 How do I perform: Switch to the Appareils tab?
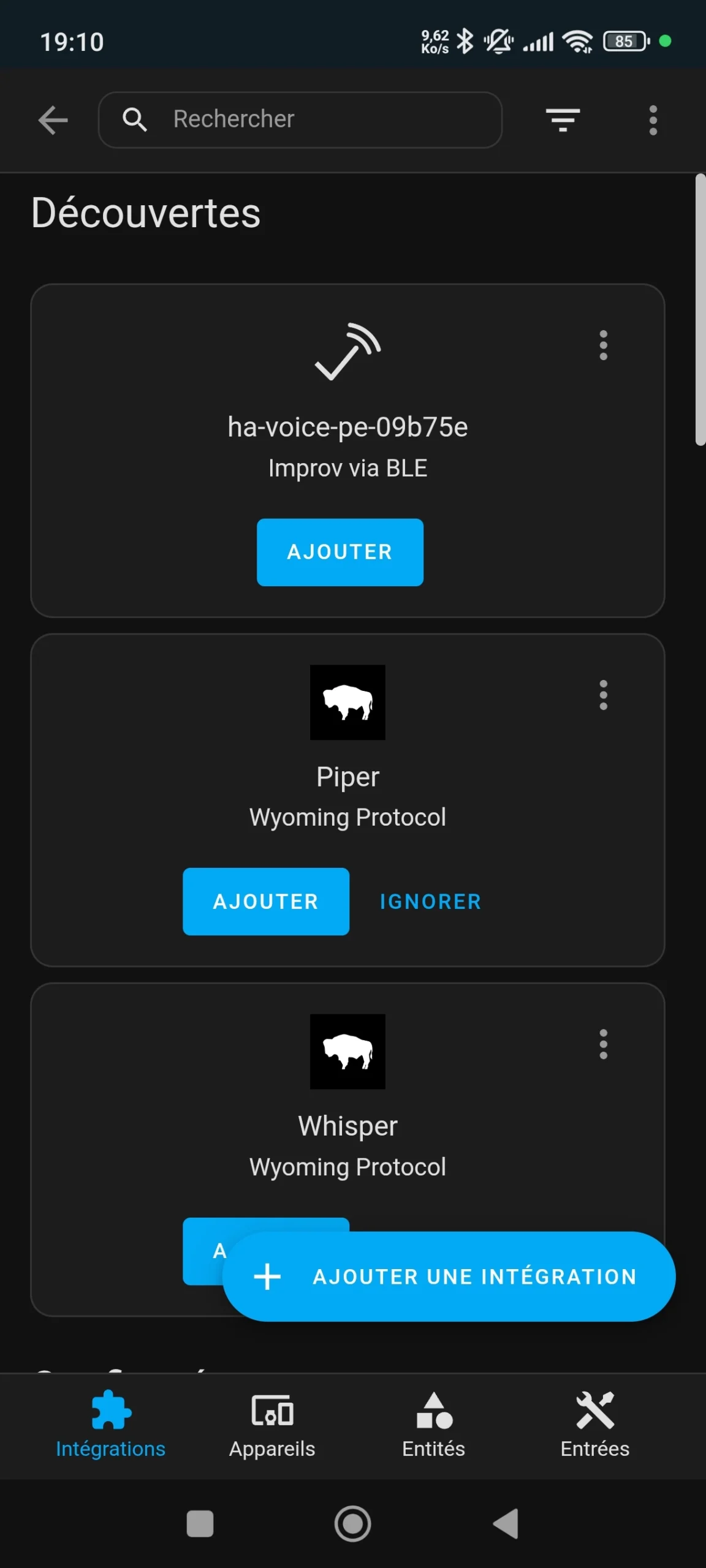[x=272, y=1425]
